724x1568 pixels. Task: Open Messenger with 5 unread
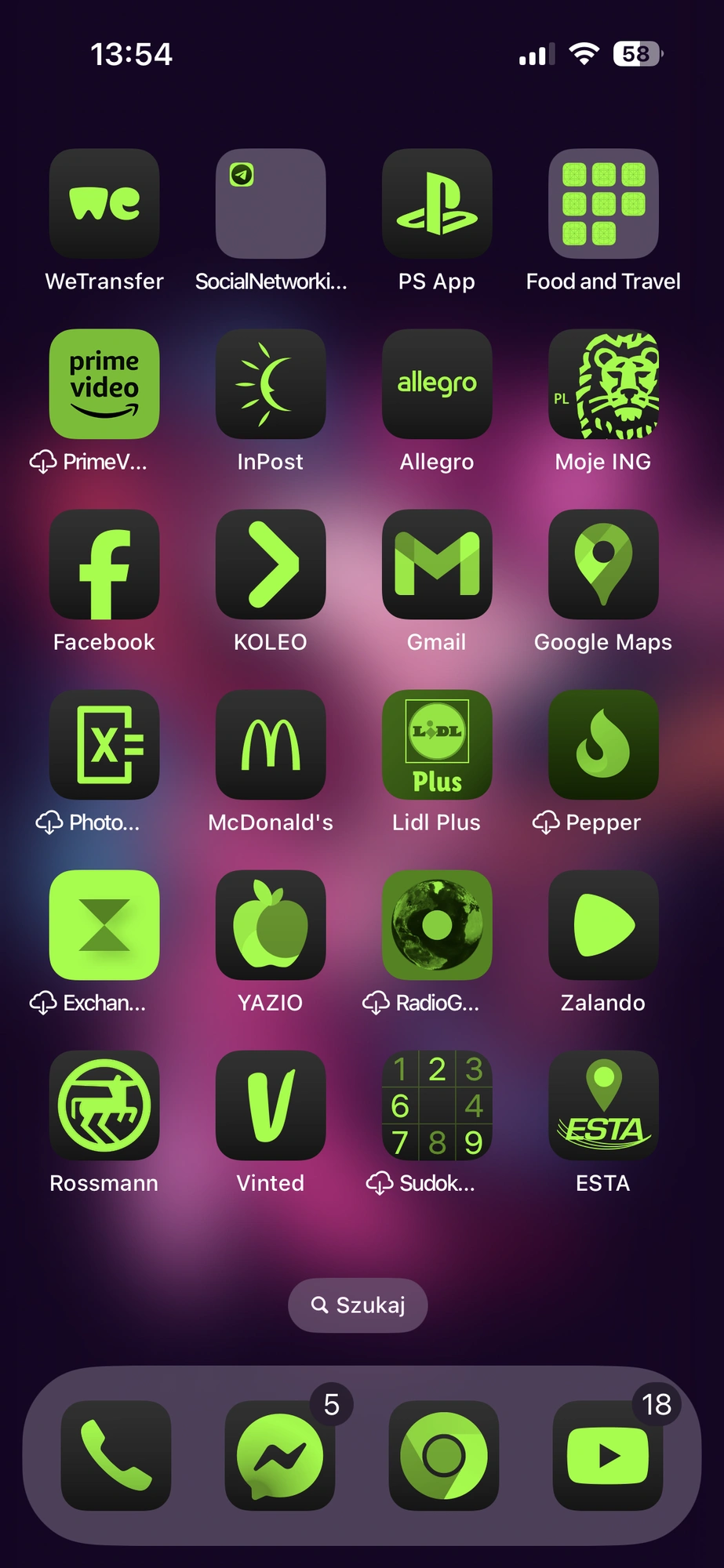(x=280, y=1456)
